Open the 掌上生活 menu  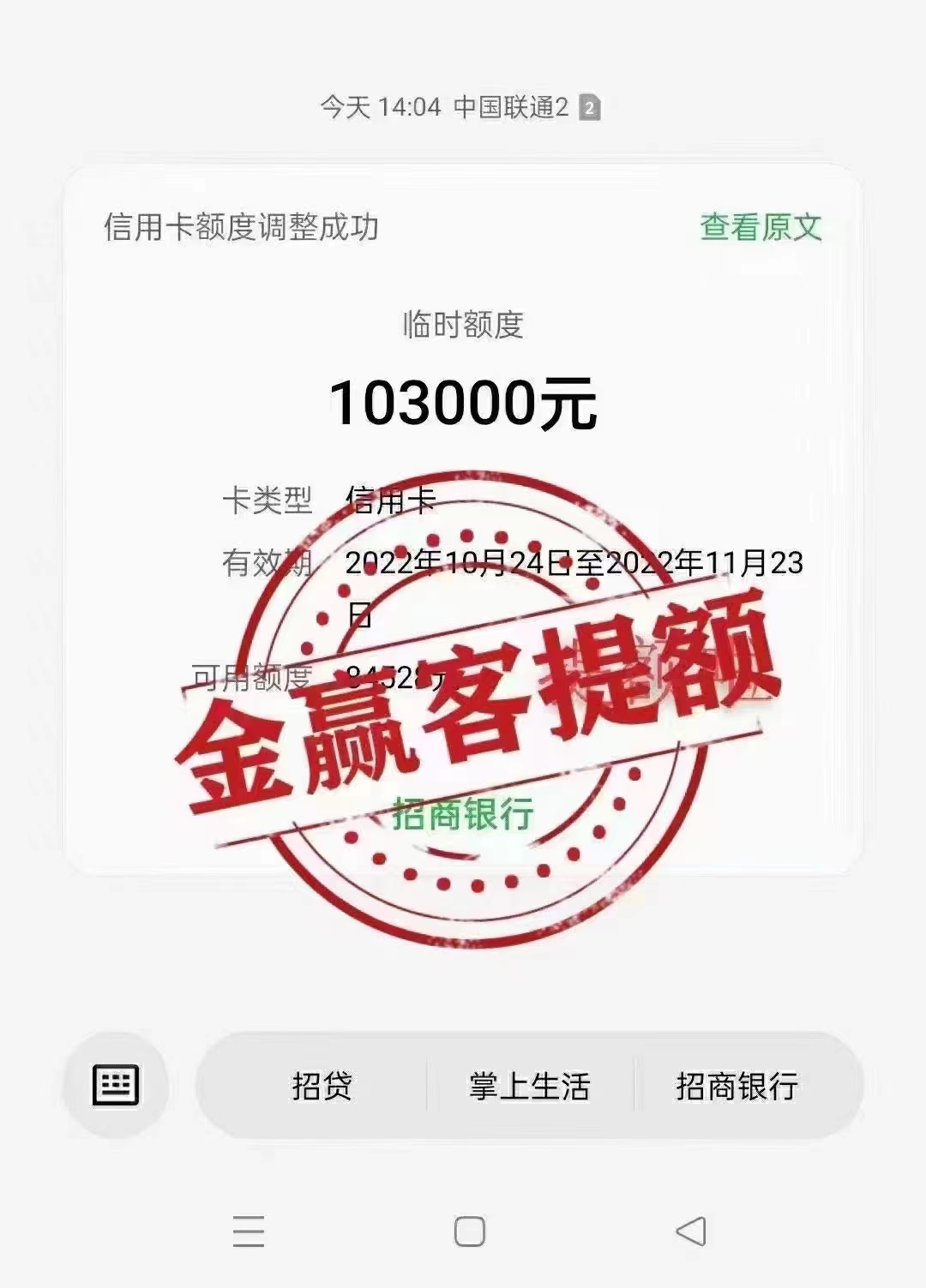click(x=529, y=1086)
